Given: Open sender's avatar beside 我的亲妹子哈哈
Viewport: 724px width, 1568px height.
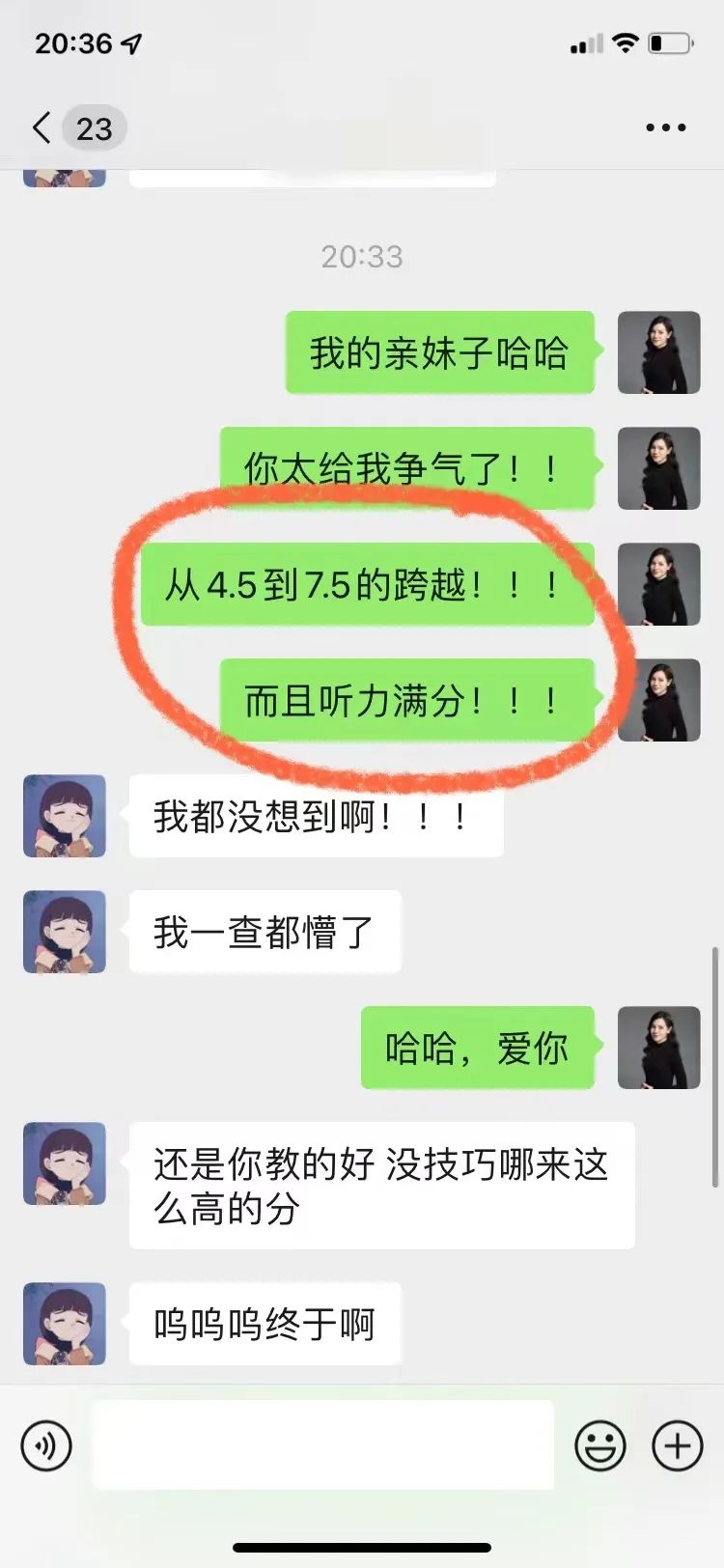Looking at the screenshot, I should (658, 352).
